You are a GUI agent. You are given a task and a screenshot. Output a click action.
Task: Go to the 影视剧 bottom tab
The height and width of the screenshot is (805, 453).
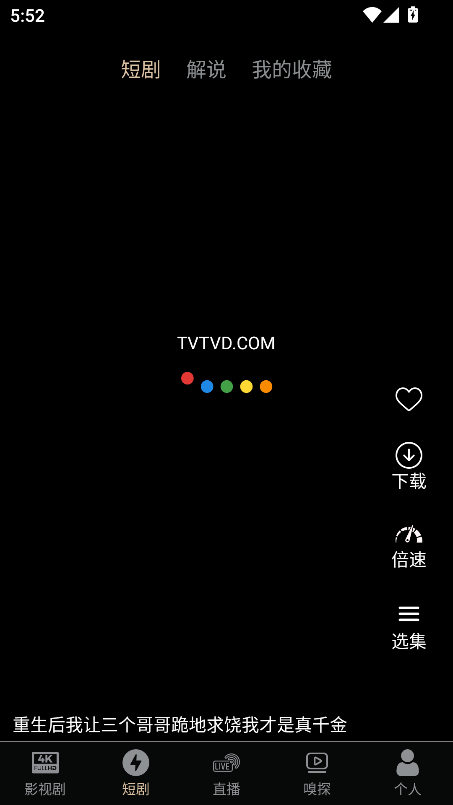click(x=45, y=773)
